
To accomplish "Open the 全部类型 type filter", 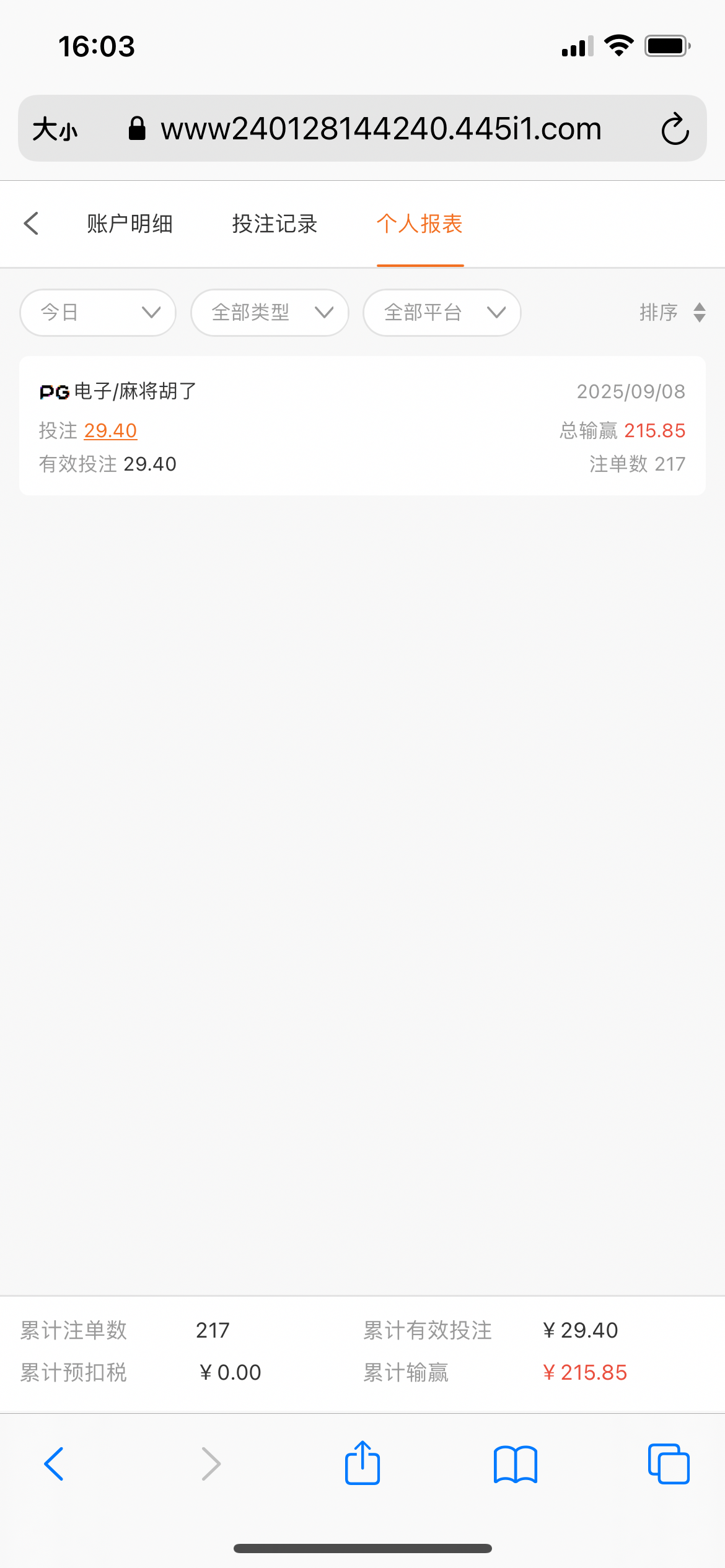I will pos(270,313).
